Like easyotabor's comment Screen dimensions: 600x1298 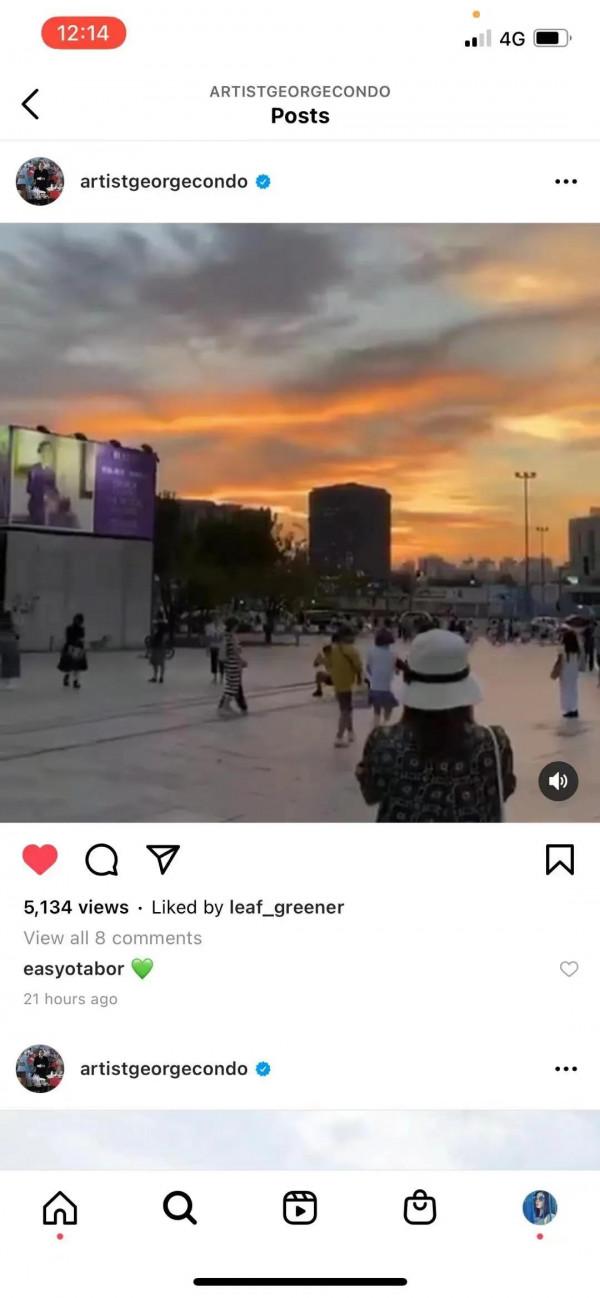pos(569,969)
